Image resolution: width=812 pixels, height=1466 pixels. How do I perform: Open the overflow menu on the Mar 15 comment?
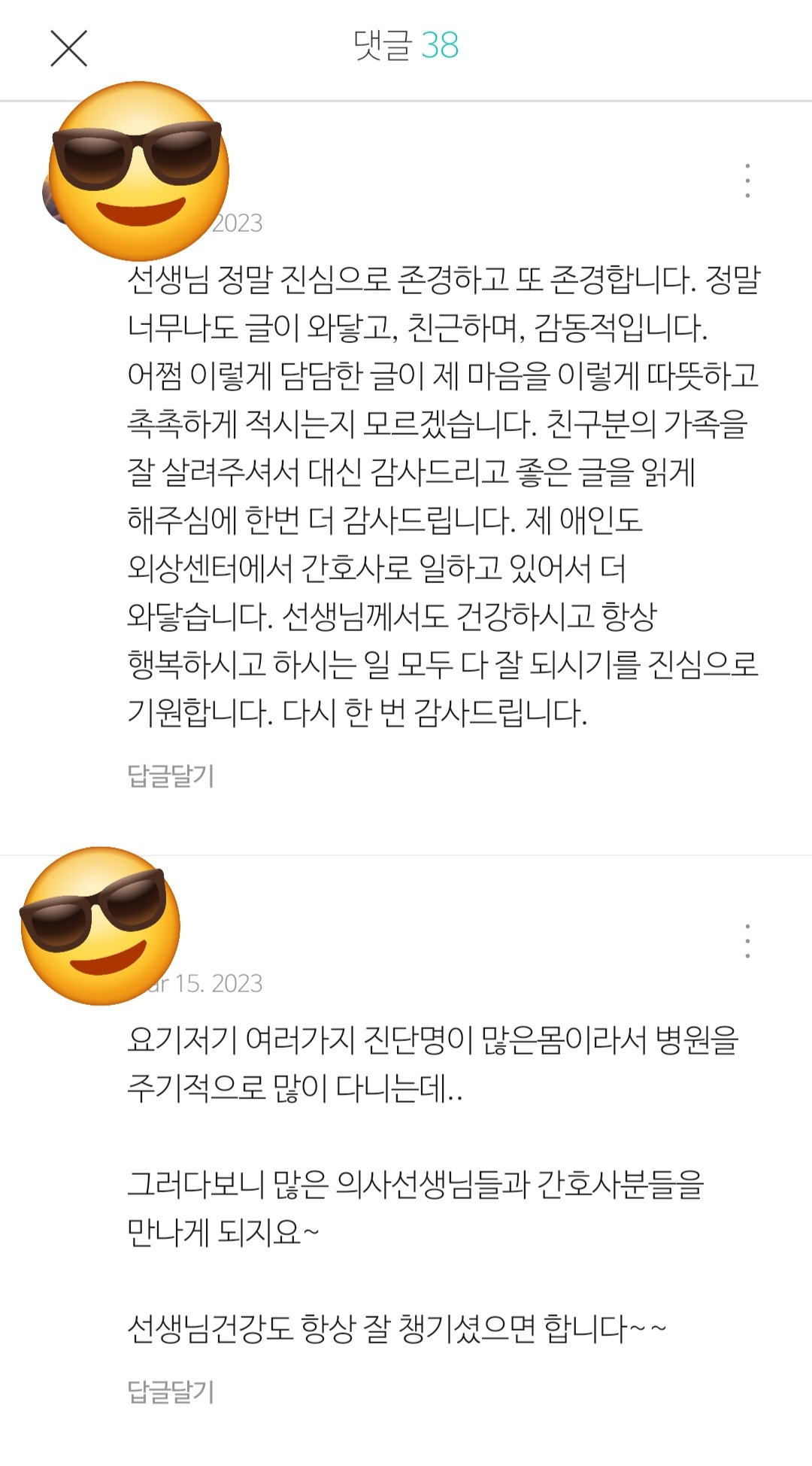pyautogui.click(x=747, y=941)
